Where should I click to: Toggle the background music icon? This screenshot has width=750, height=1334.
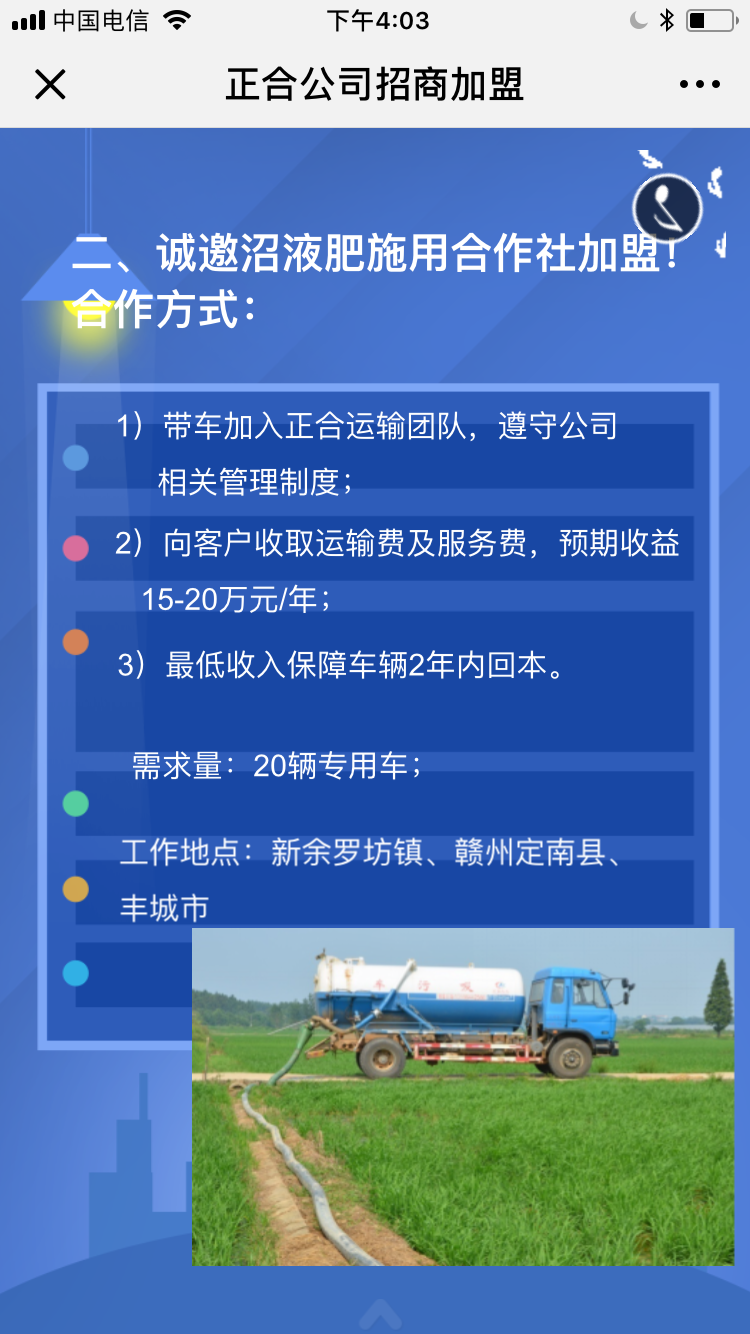[x=667, y=208]
